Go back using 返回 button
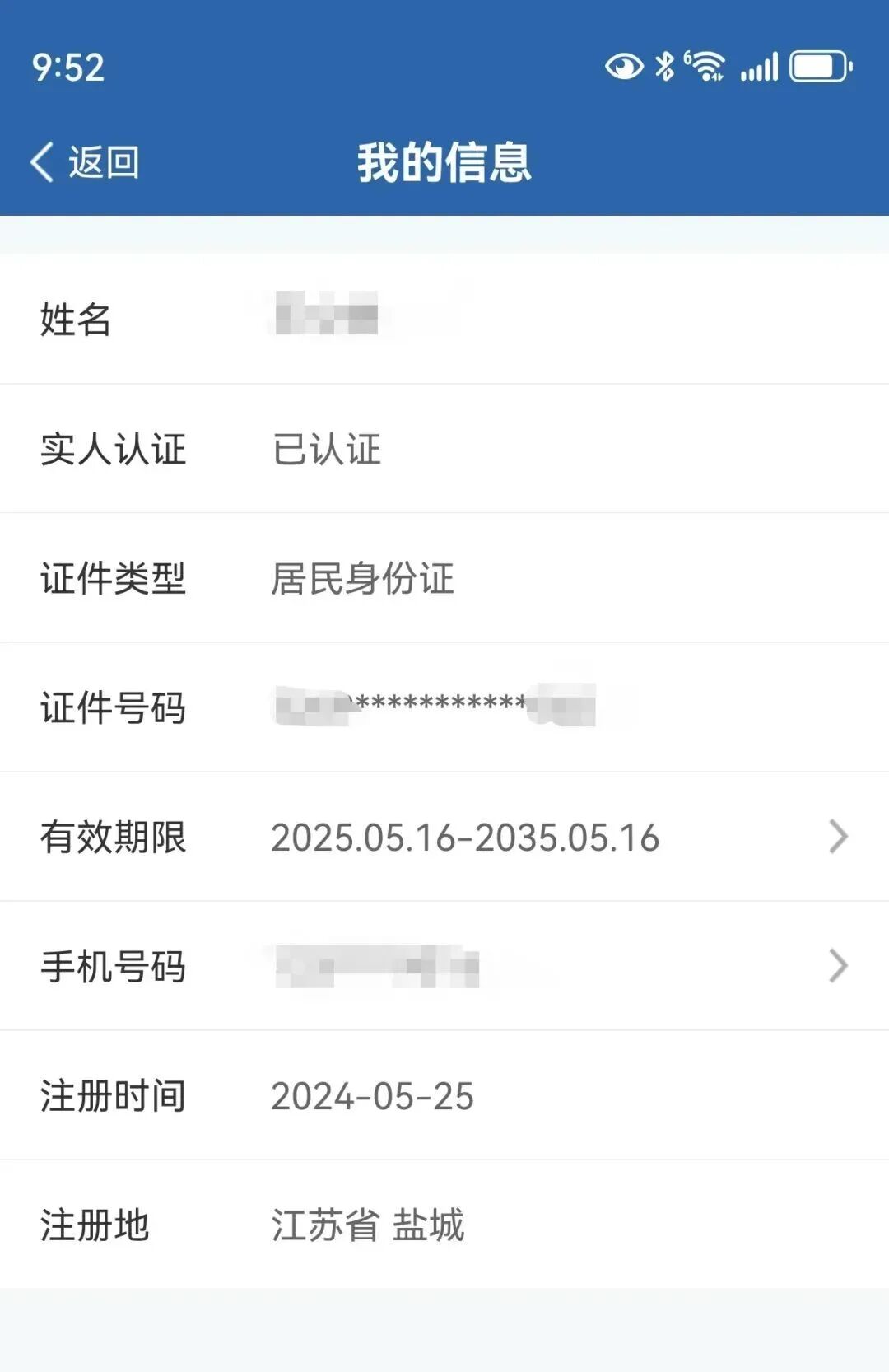The image size is (889, 1372). [86, 162]
